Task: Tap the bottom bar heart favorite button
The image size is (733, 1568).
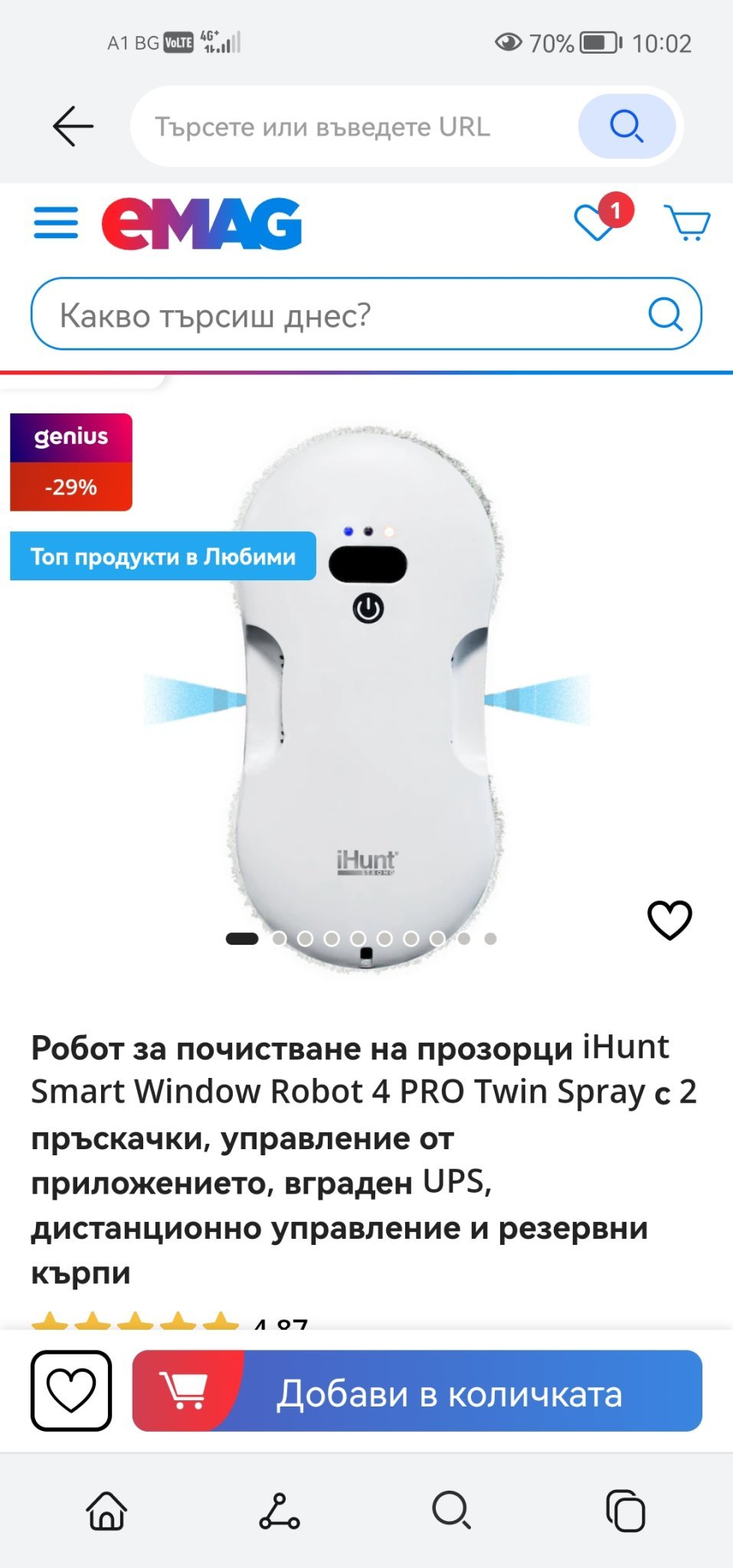Action: point(71,1391)
